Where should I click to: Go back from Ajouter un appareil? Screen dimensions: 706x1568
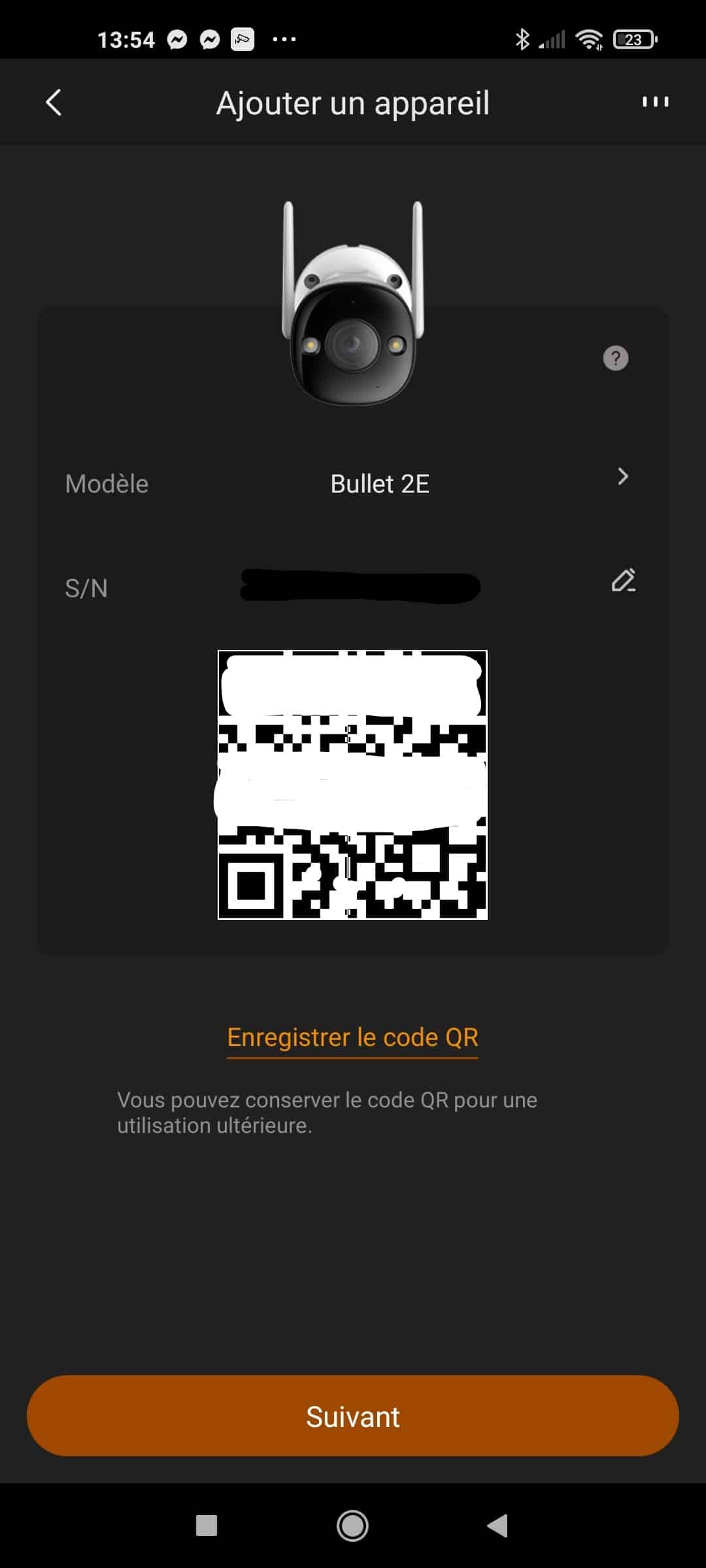point(54,103)
